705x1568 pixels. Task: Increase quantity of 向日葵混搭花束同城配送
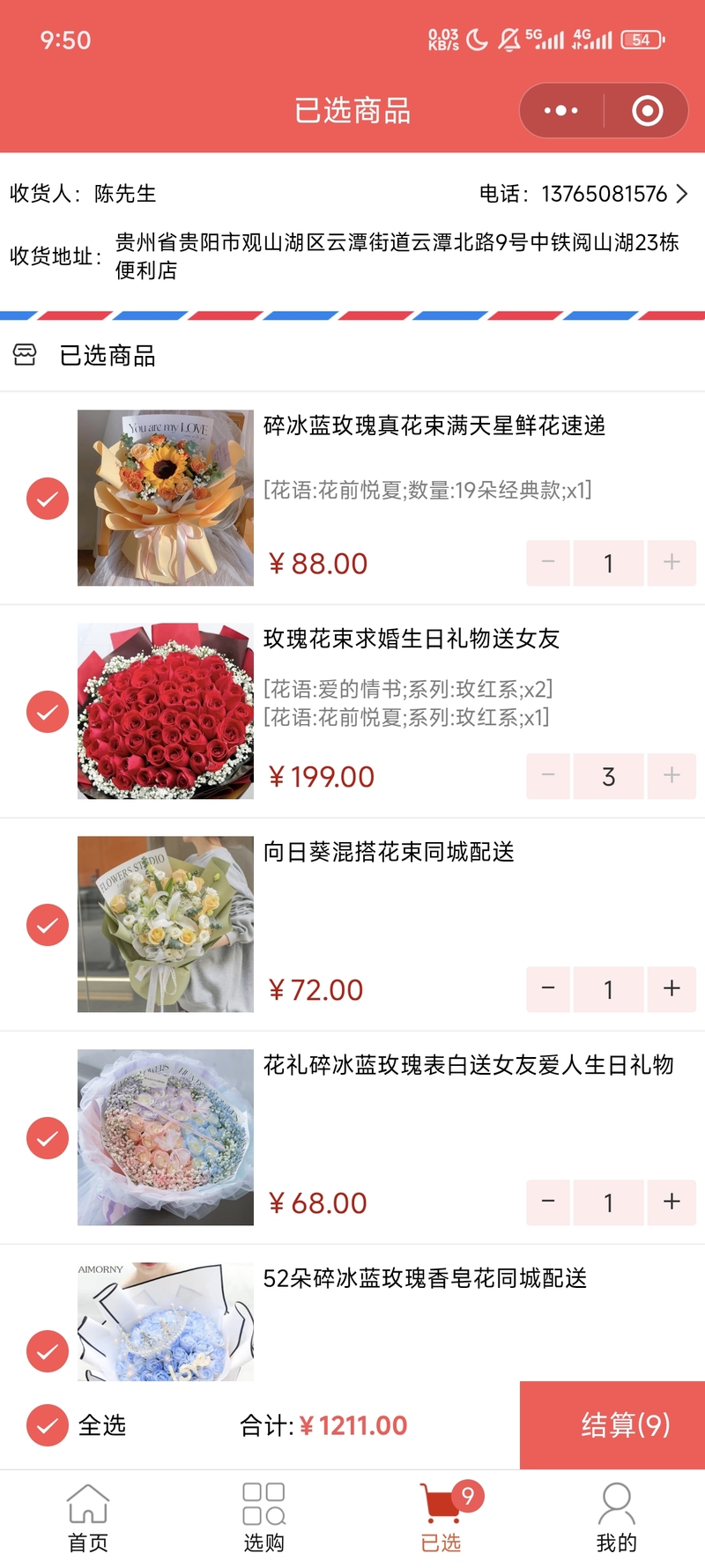(x=672, y=989)
